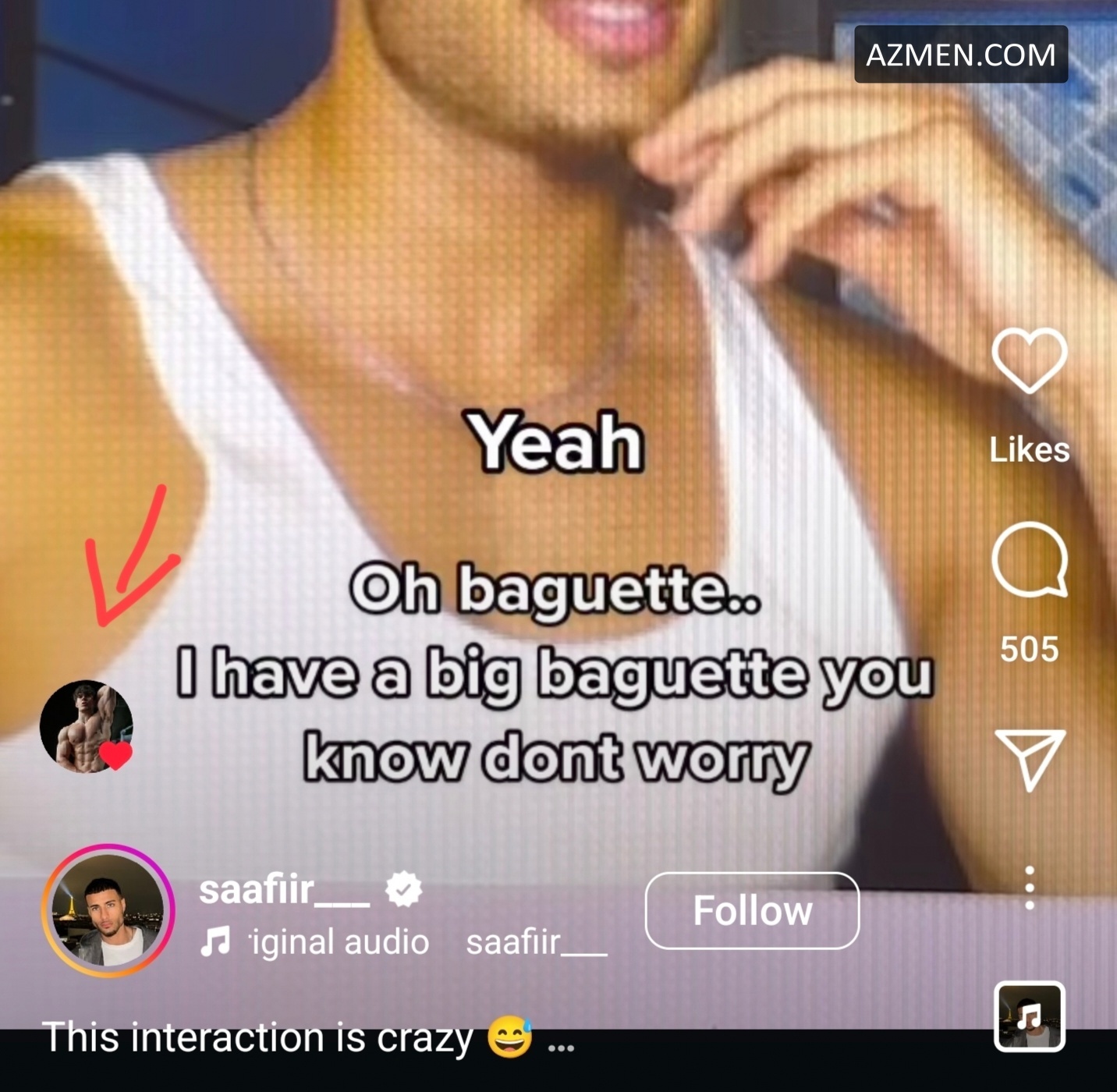Open the original audio track page
The height and width of the screenshot is (1092, 1117).
pyautogui.click(x=339, y=942)
